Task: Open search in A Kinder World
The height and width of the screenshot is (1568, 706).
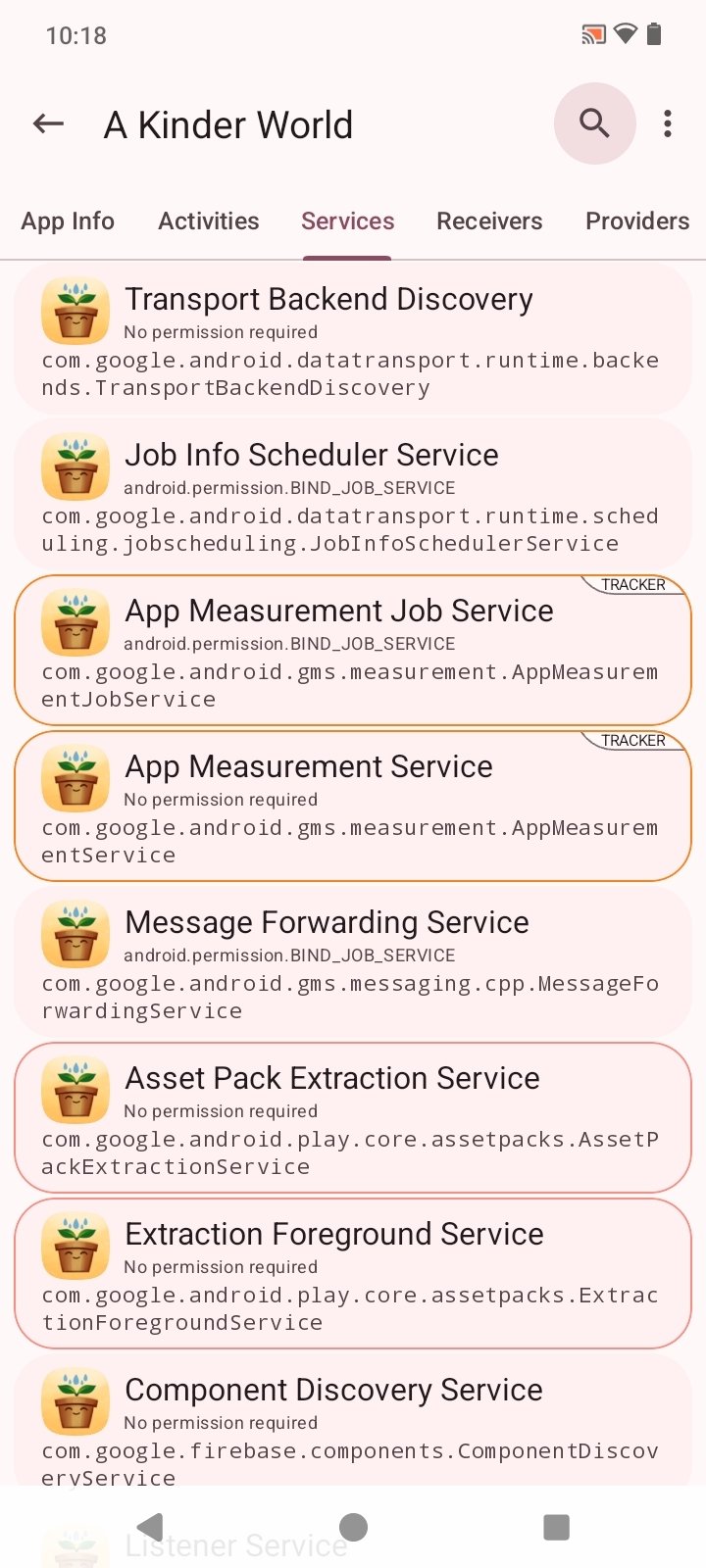Action: 594,123
